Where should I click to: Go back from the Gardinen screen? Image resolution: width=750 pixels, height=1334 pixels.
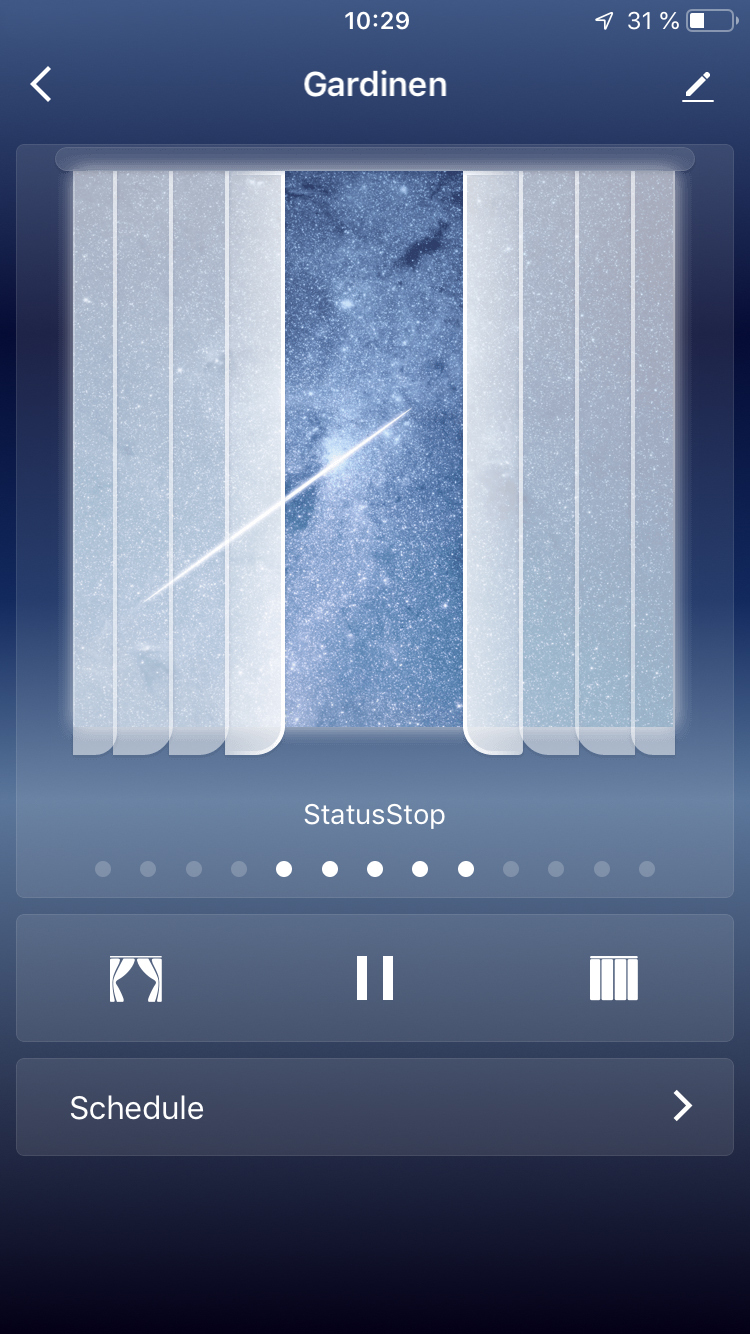click(x=41, y=85)
